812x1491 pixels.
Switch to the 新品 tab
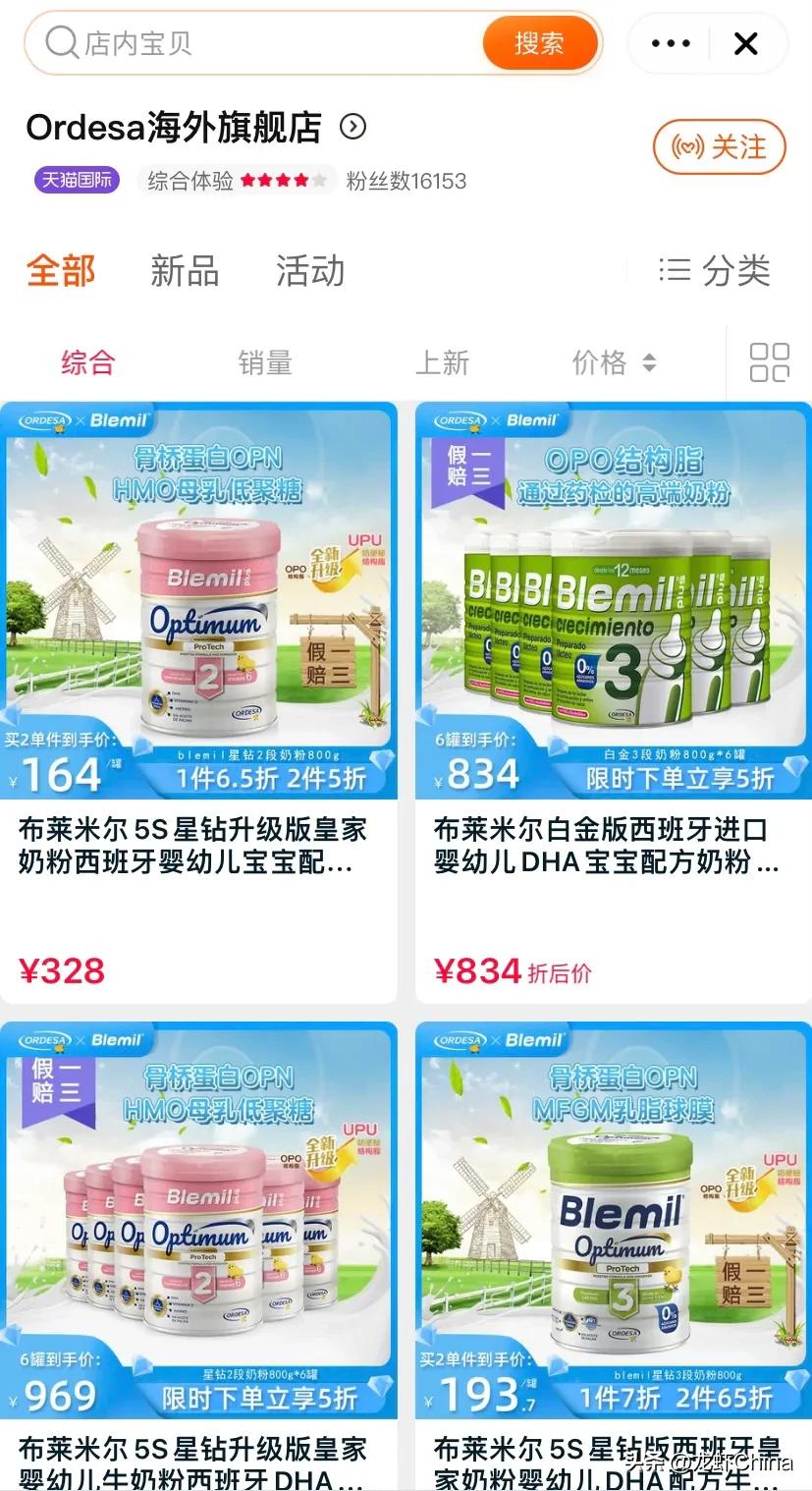183,271
